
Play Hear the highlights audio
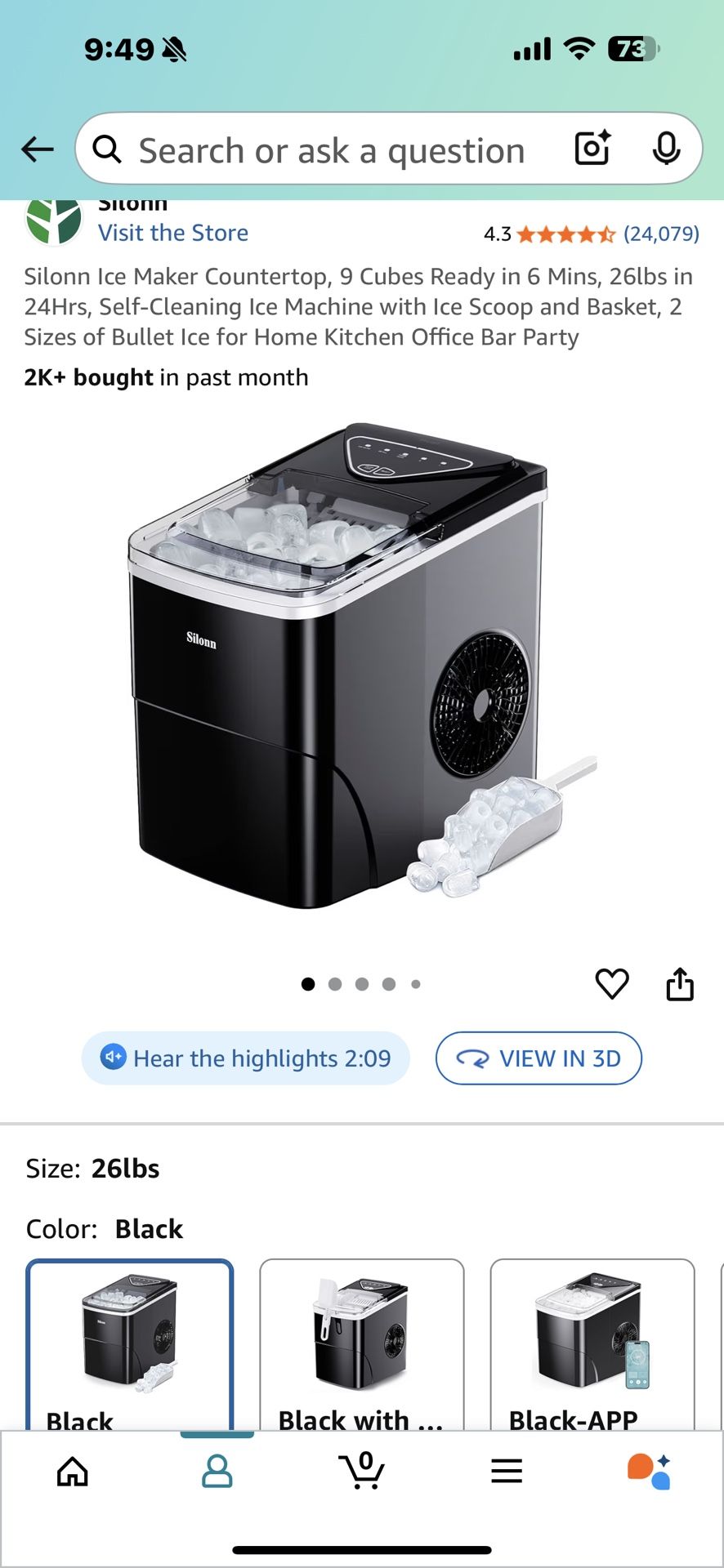(244, 1058)
